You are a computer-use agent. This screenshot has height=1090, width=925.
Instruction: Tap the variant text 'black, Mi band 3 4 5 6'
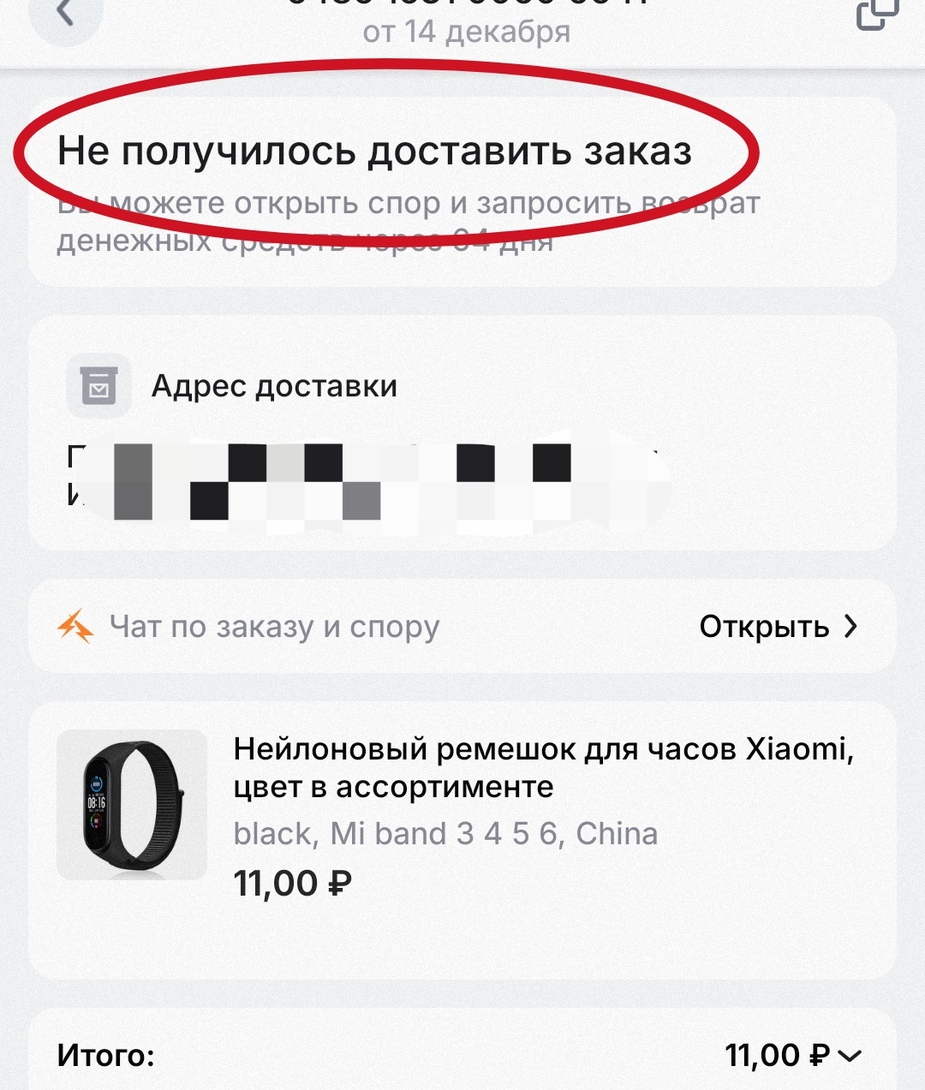(x=444, y=833)
